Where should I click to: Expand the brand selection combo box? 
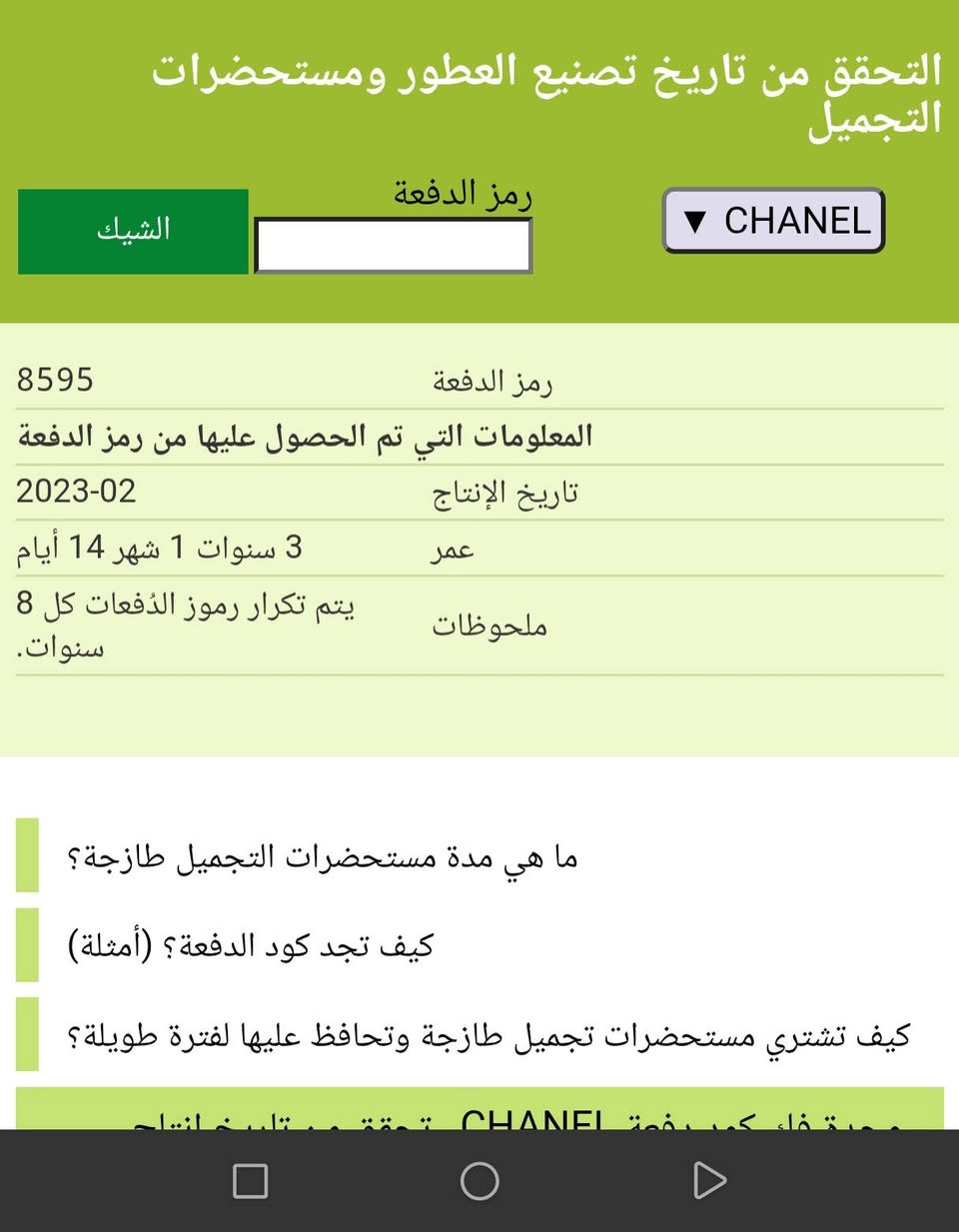[772, 221]
